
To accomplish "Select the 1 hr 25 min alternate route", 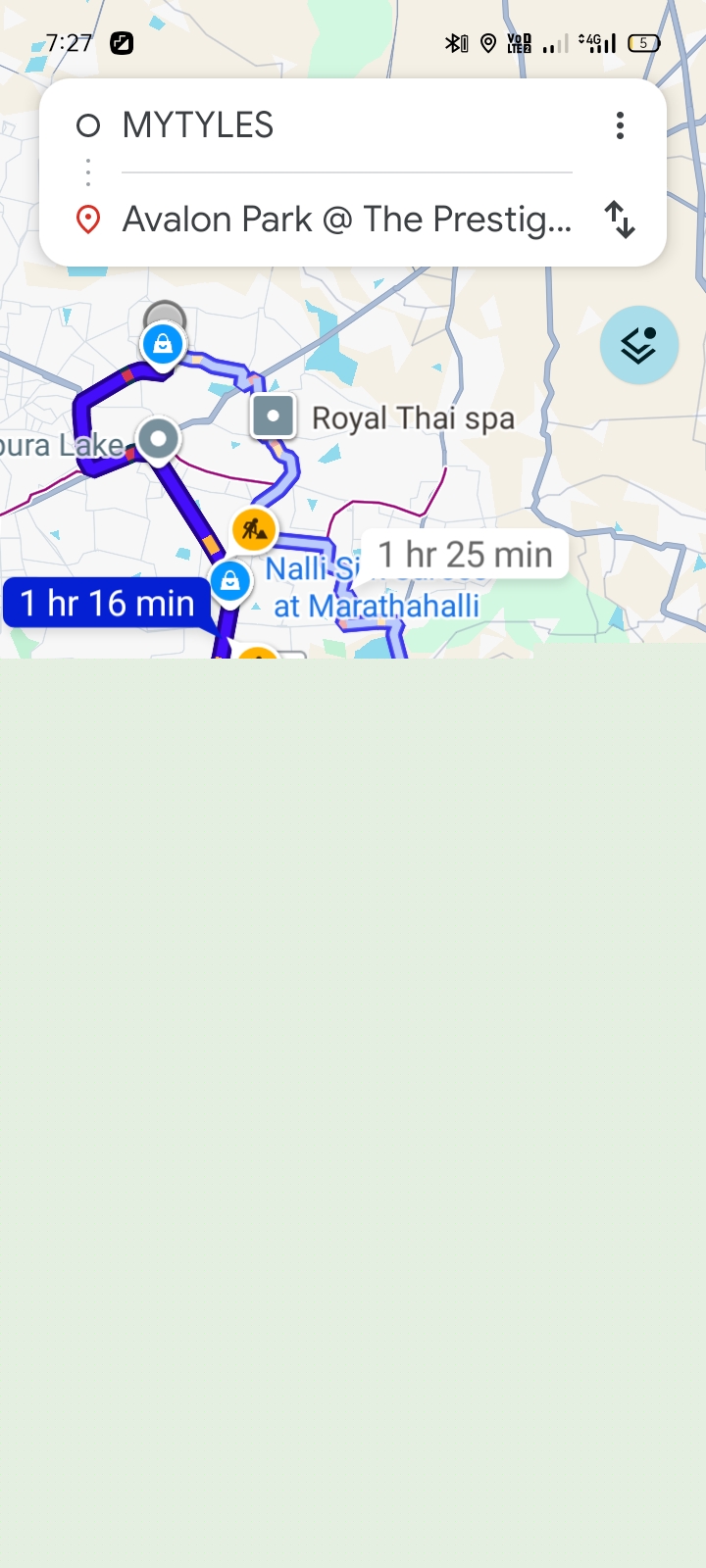I will (x=465, y=555).
